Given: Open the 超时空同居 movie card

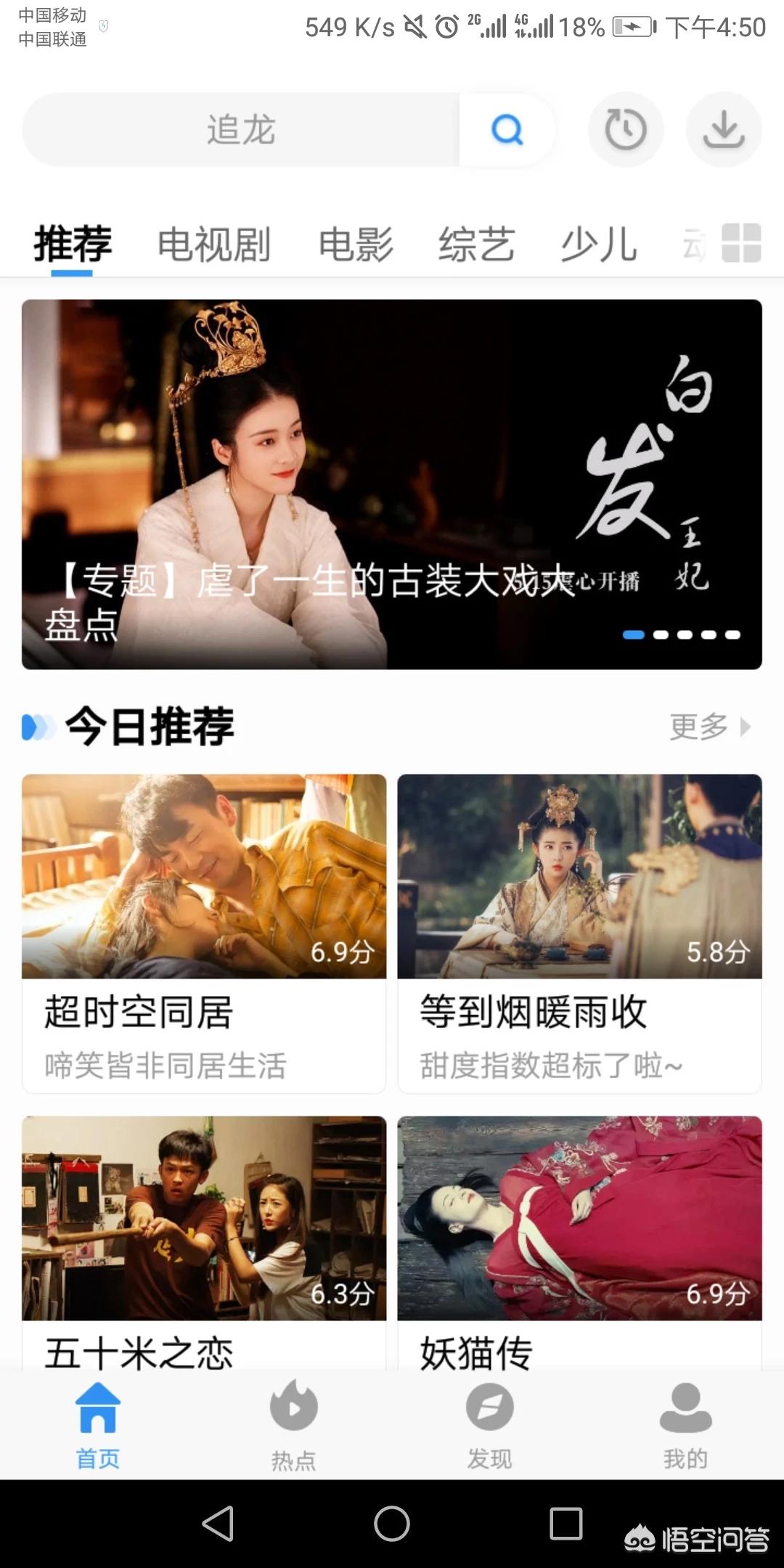Looking at the screenshot, I should pos(204,933).
